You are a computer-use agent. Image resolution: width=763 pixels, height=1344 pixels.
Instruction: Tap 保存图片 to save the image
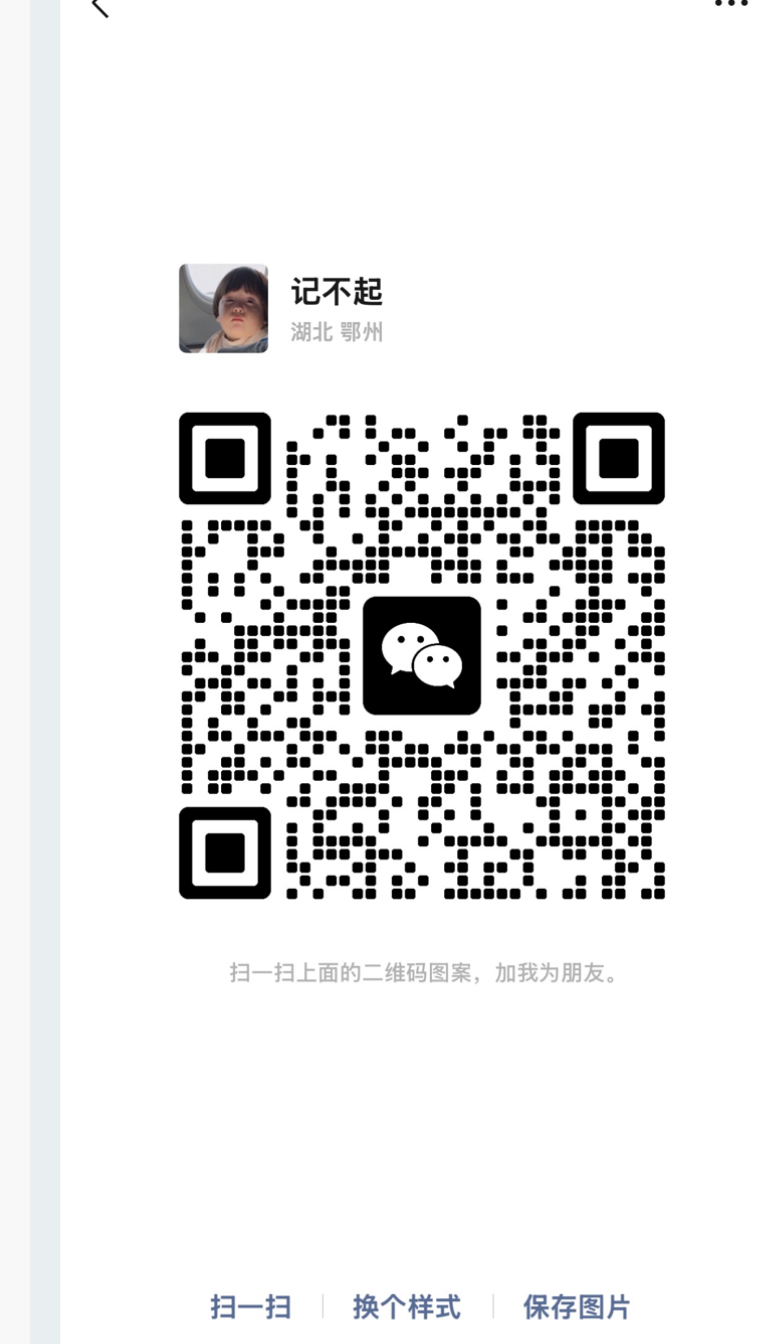click(577, 1306)
